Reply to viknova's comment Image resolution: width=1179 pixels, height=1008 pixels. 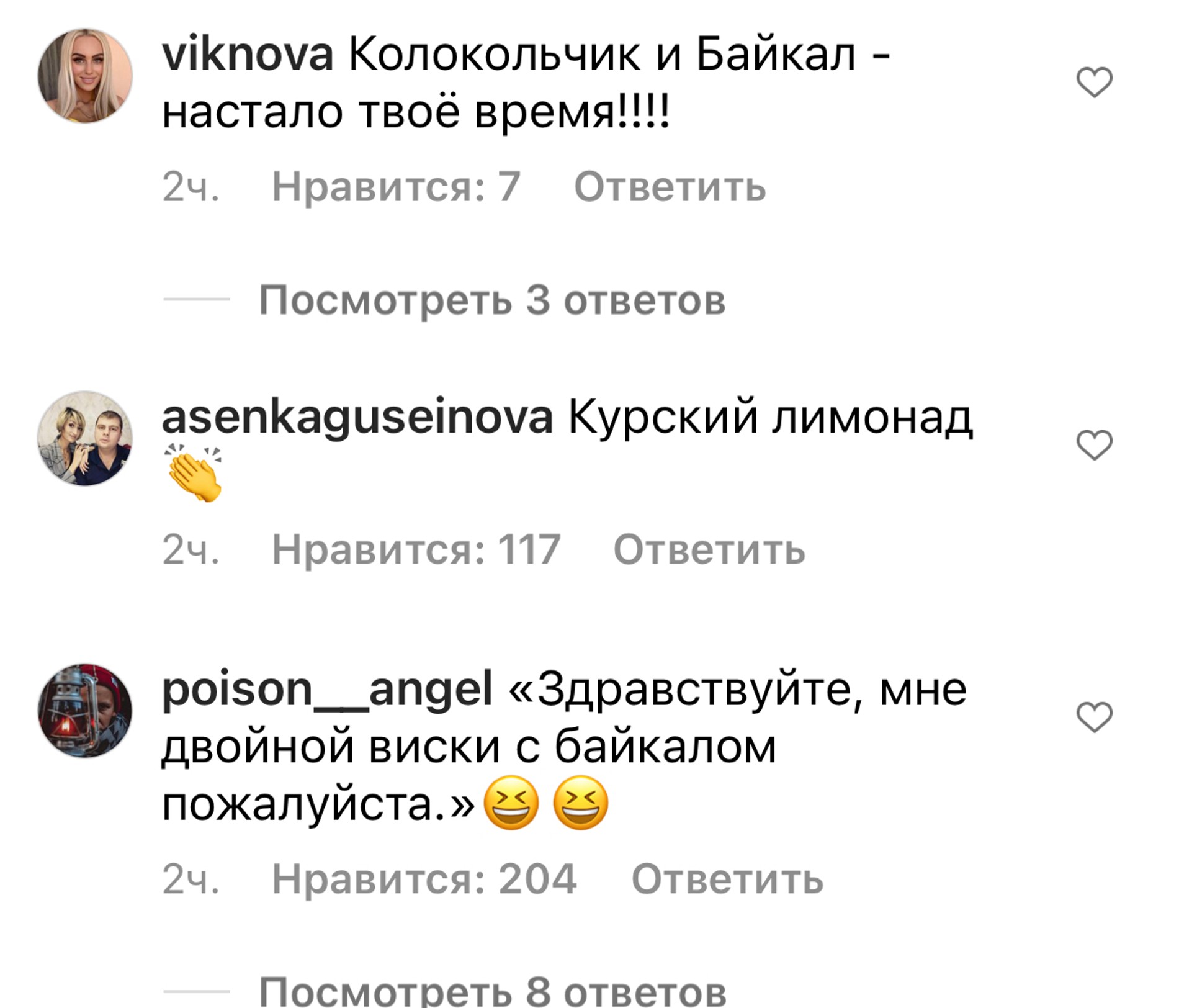pyautogui.click(x=670, y=186)
